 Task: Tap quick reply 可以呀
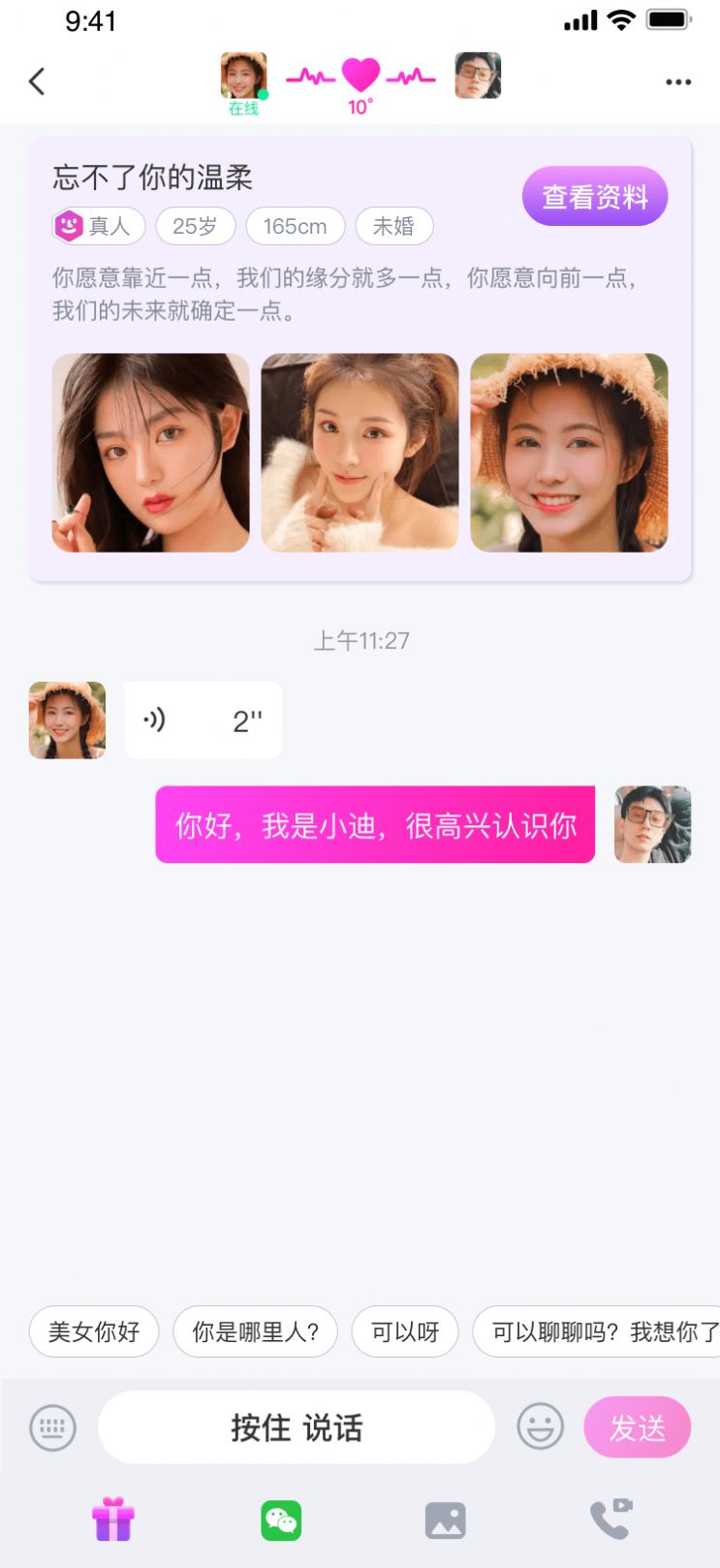[x=405, y=1331]
